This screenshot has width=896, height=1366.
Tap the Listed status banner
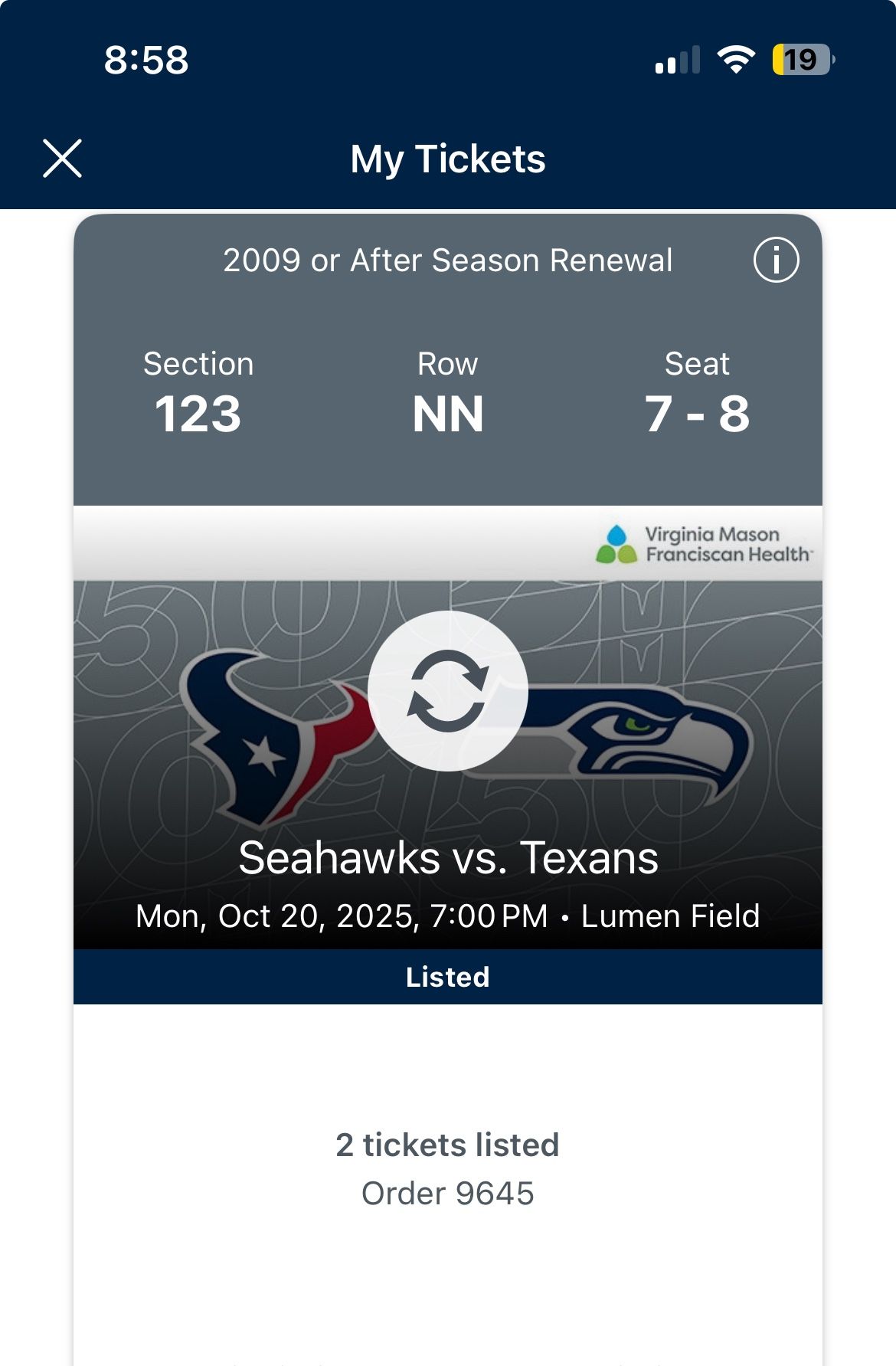448,975
